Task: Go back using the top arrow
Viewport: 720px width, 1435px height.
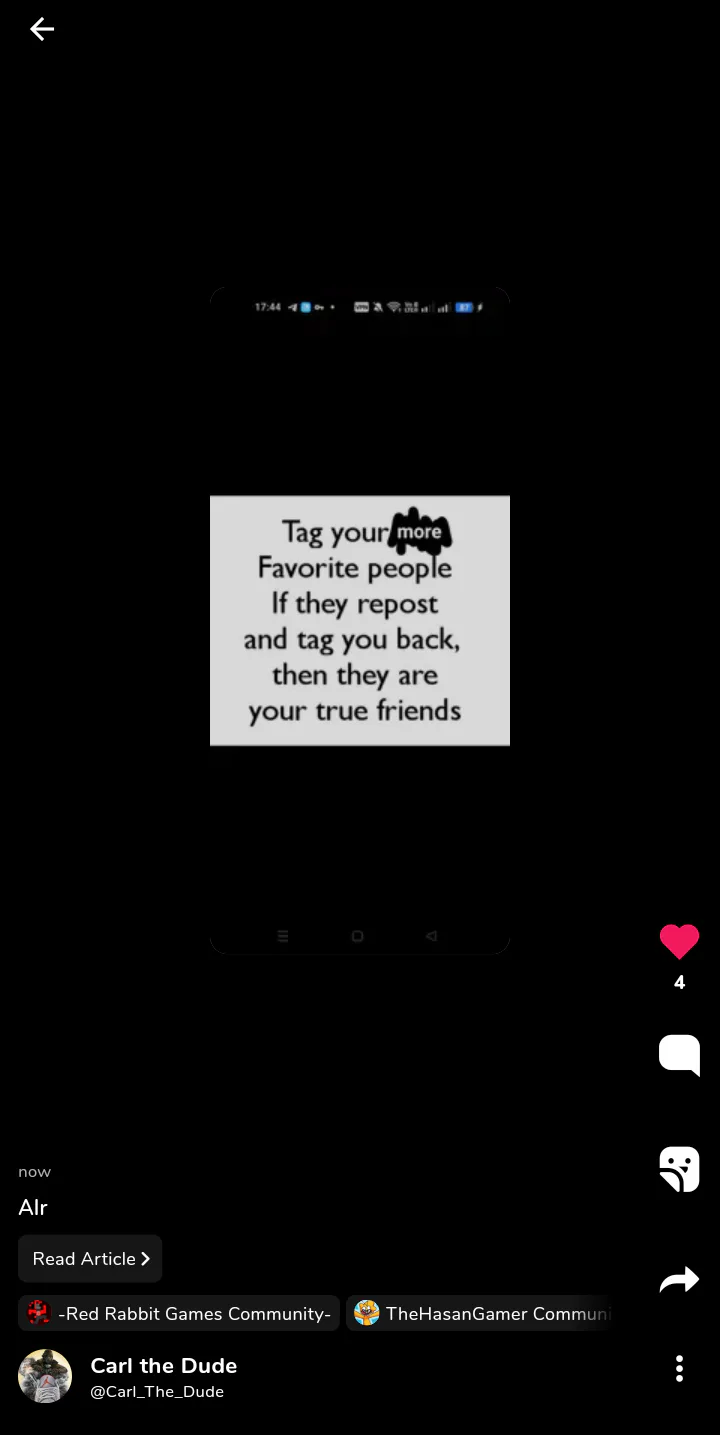Action: click(x=42, y=30)
